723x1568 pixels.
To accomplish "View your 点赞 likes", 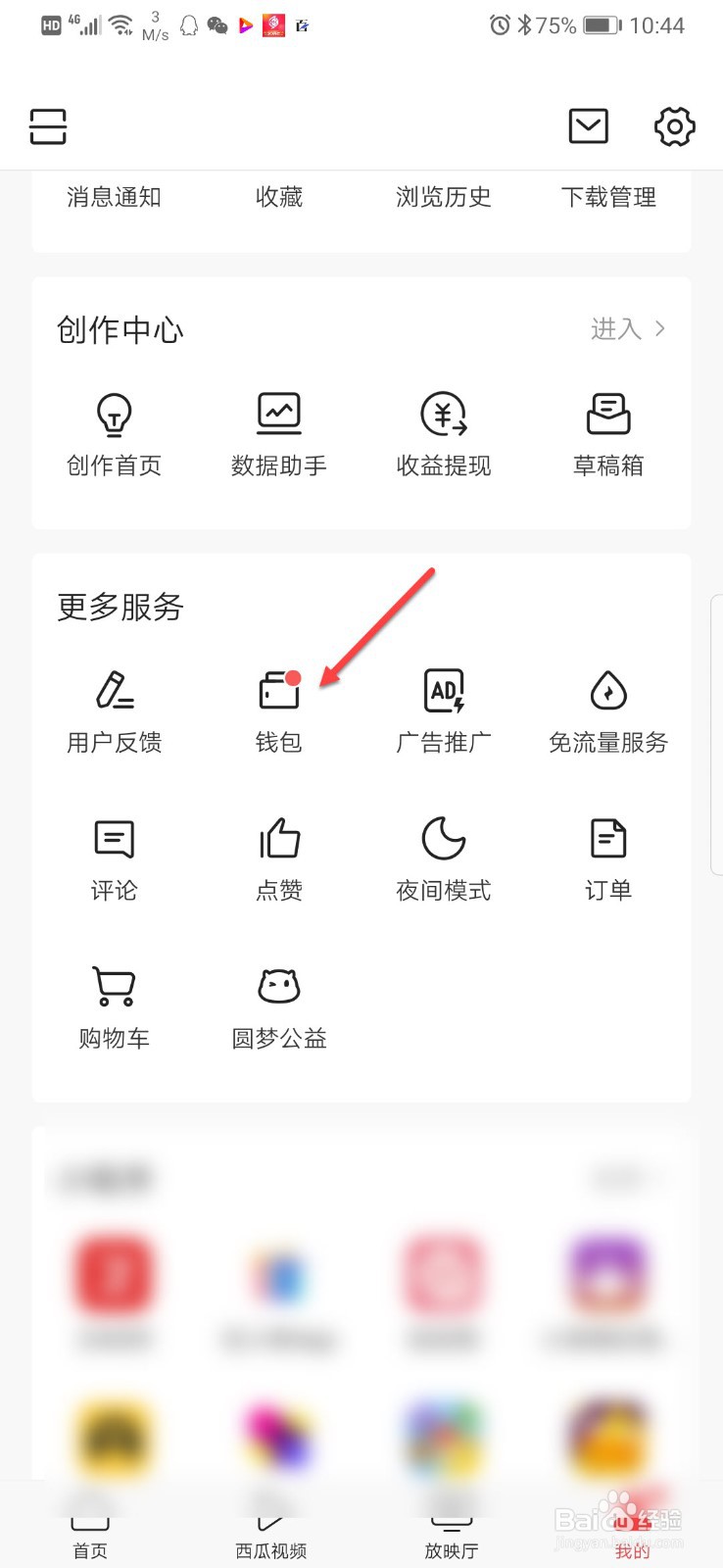I will (278, 857).
